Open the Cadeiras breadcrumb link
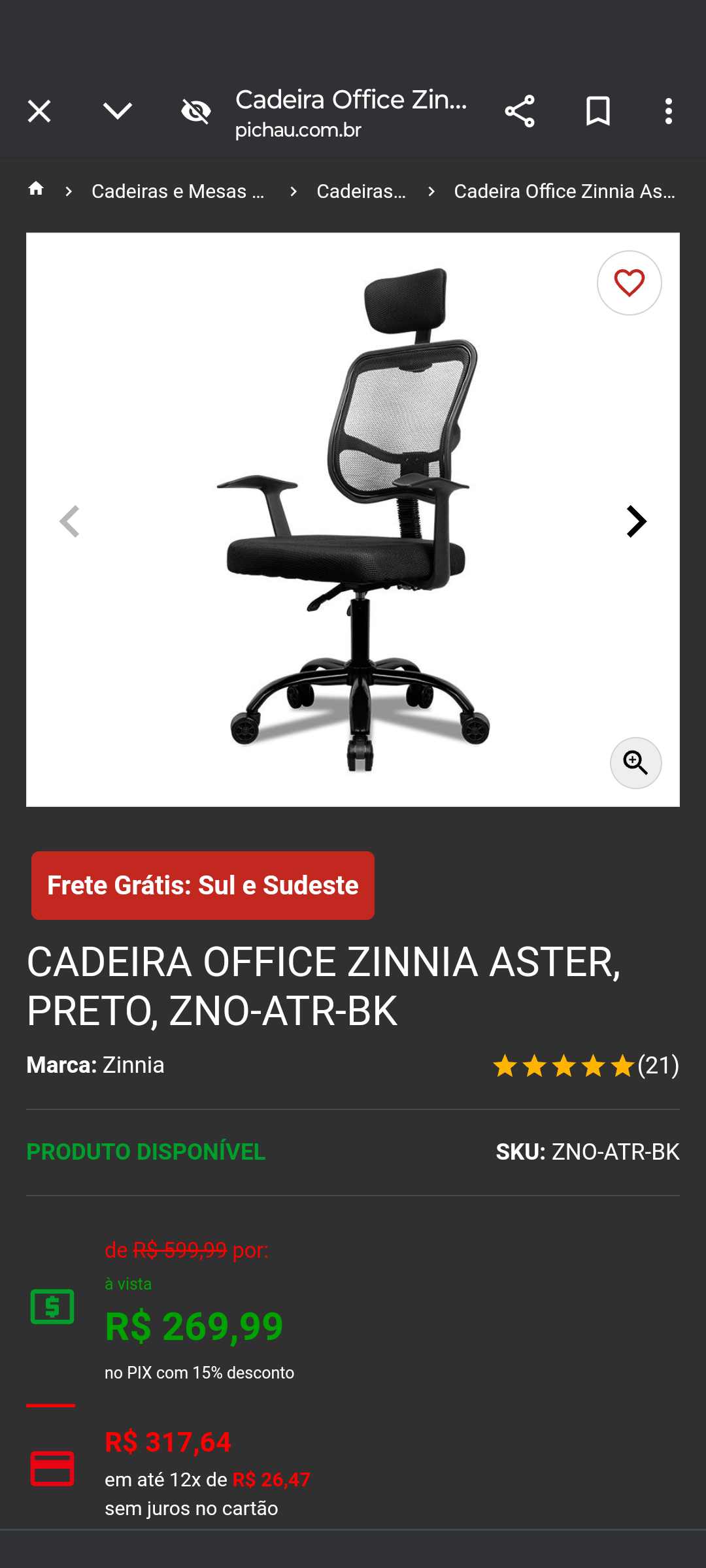Screen dimensions: 706x1568 tap(361, 191)
